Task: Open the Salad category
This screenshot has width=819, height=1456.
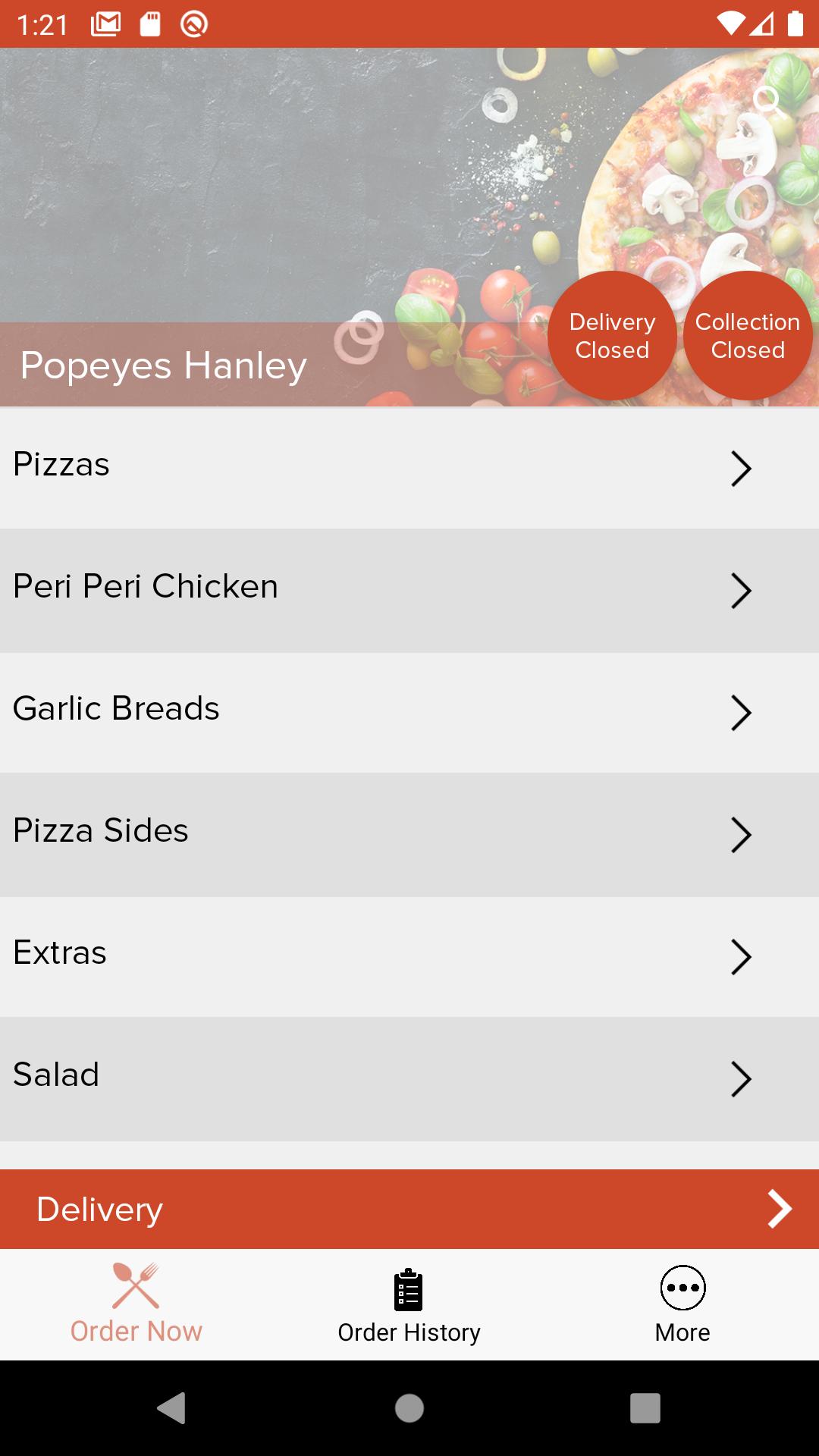Action: (409, 1079)
